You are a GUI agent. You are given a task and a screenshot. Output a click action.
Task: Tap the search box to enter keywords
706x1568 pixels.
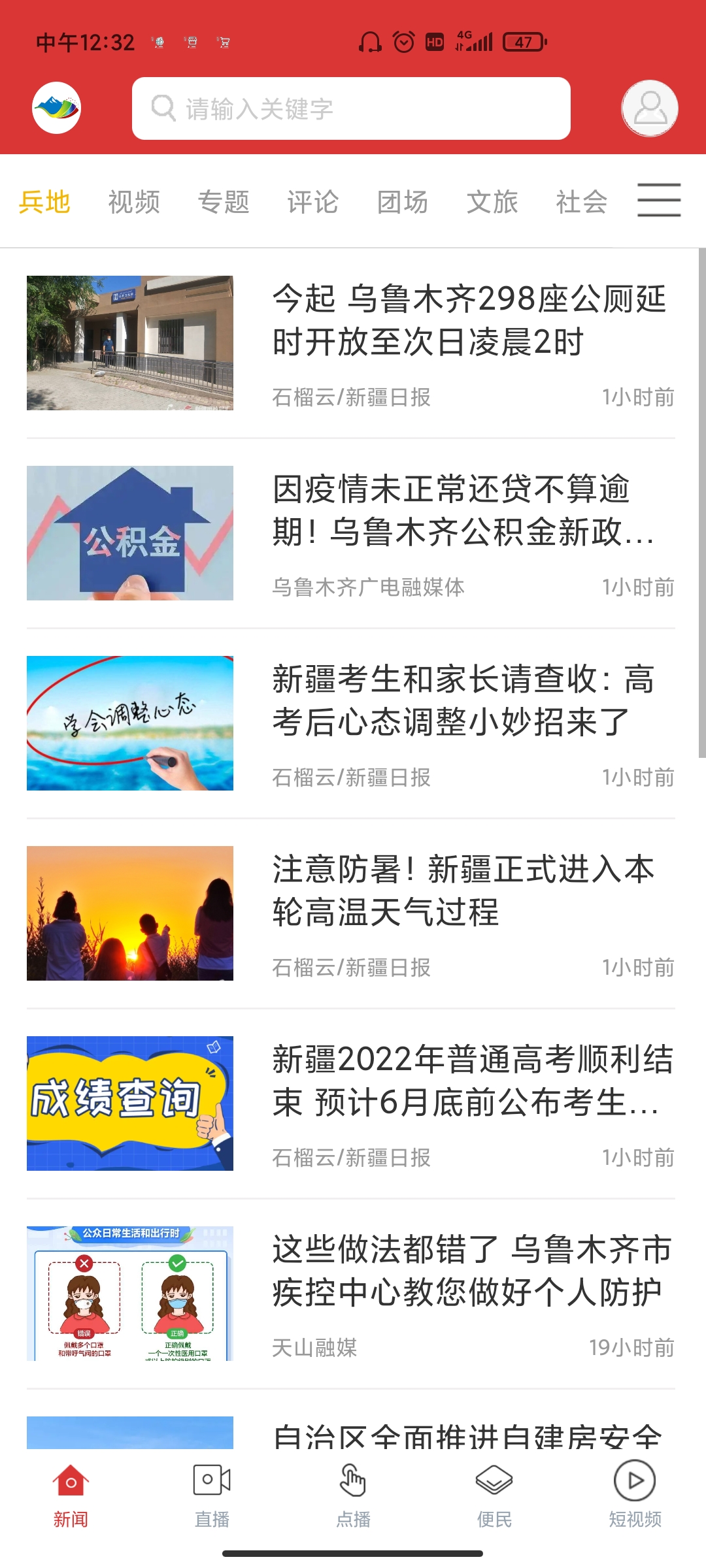click(x=351, y=108)
